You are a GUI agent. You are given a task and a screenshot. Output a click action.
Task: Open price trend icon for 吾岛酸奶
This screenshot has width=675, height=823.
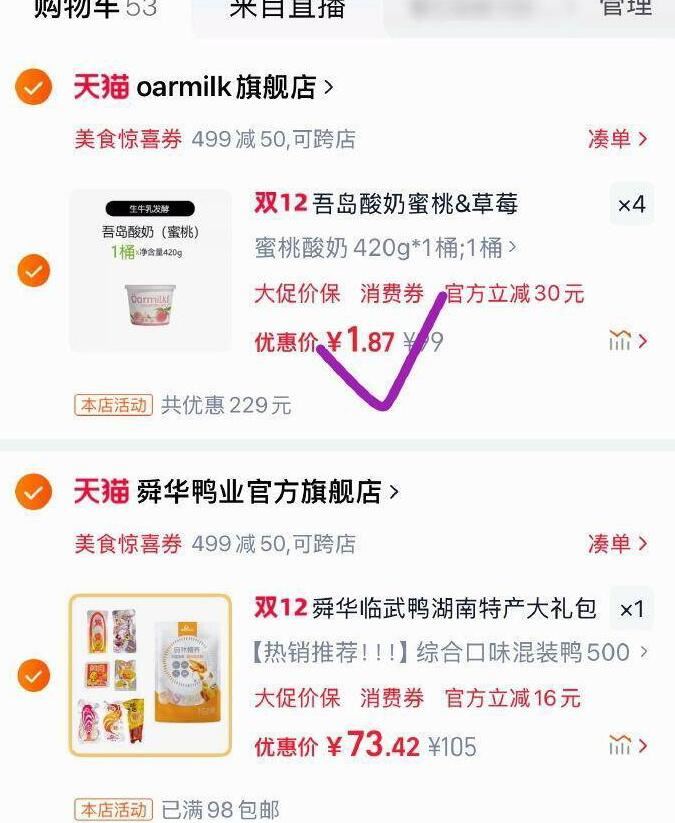[x=627, y=341]
